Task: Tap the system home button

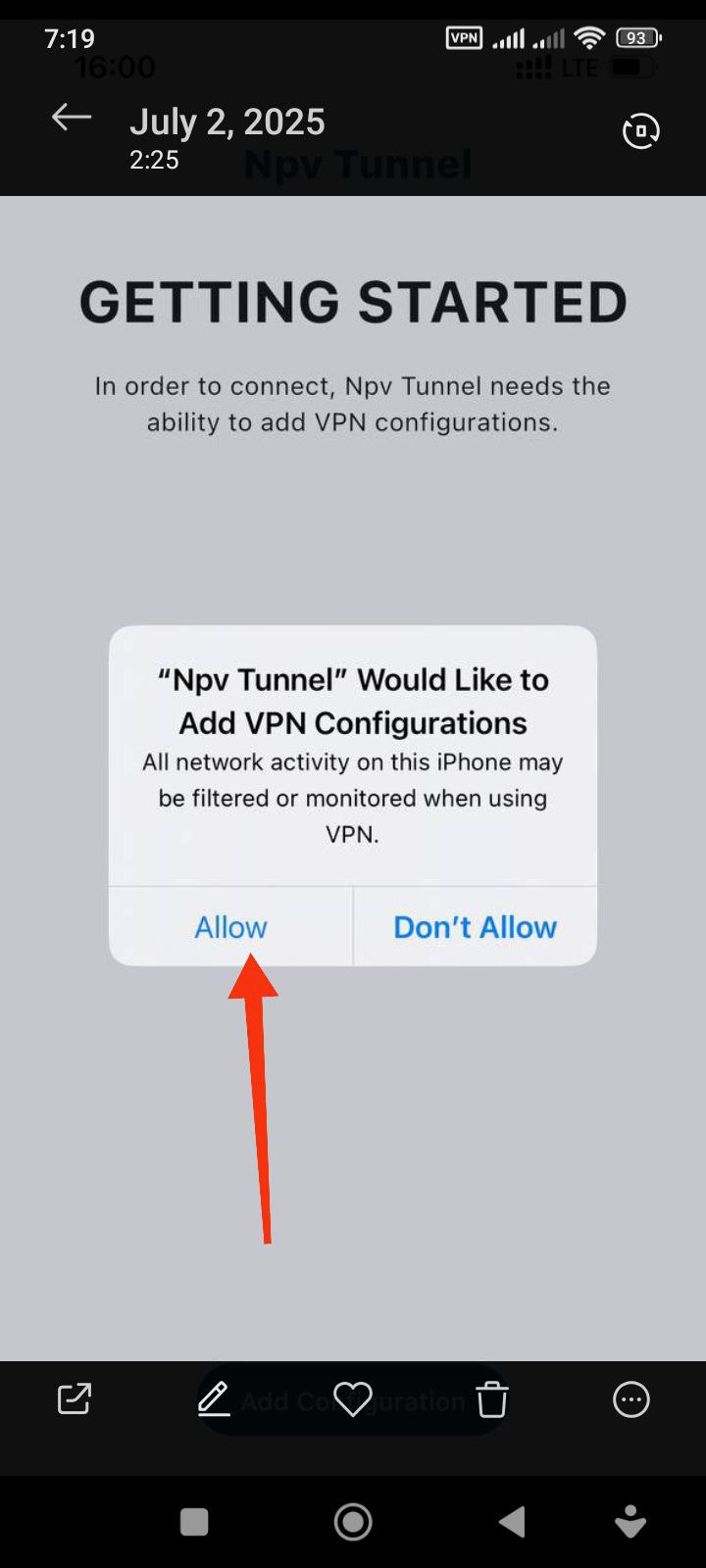Action: [353, 1522]
